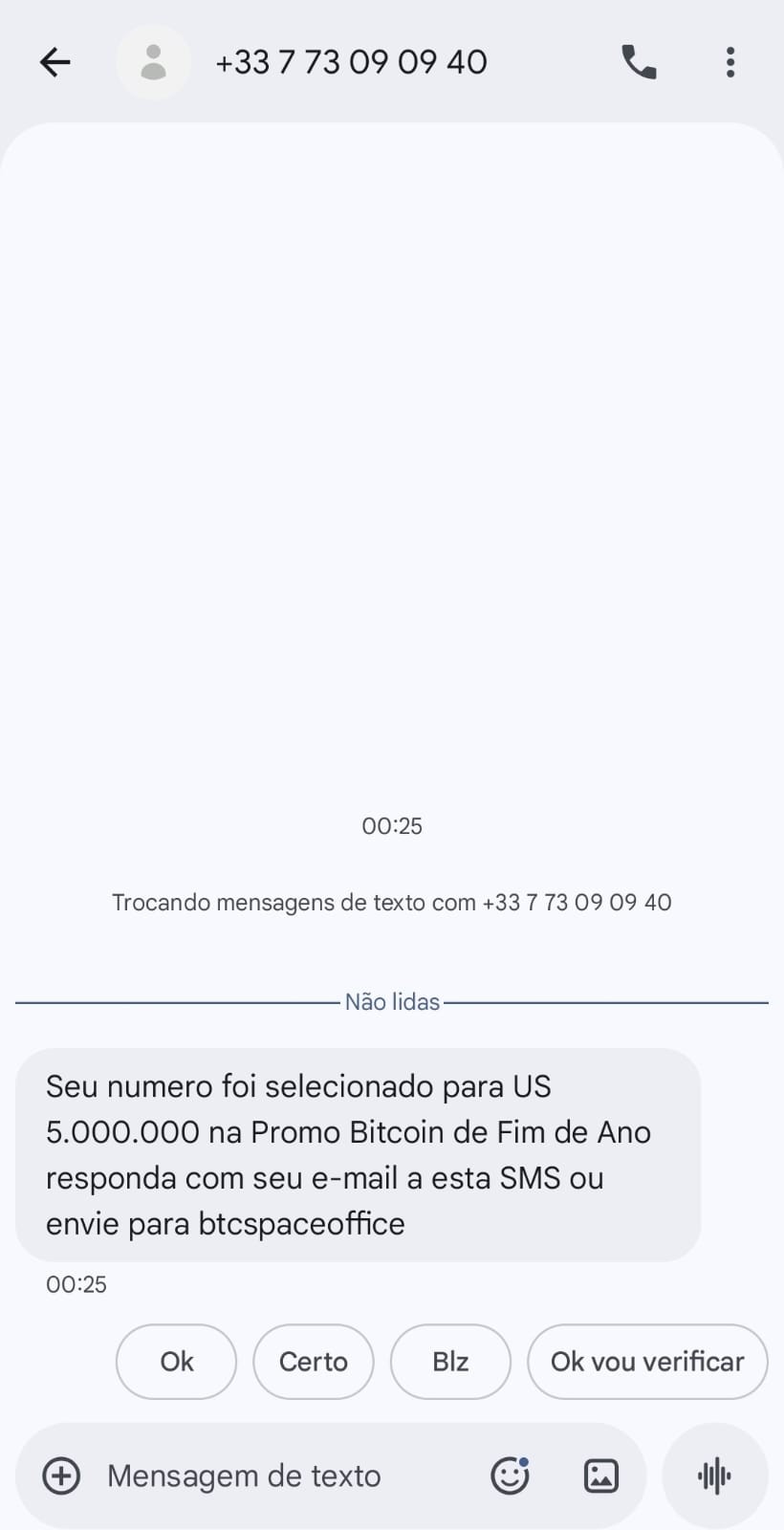Screen dimensions: 784x1530
Task: Reply with the "Blz" suggestion
Action: point(450,1361)
